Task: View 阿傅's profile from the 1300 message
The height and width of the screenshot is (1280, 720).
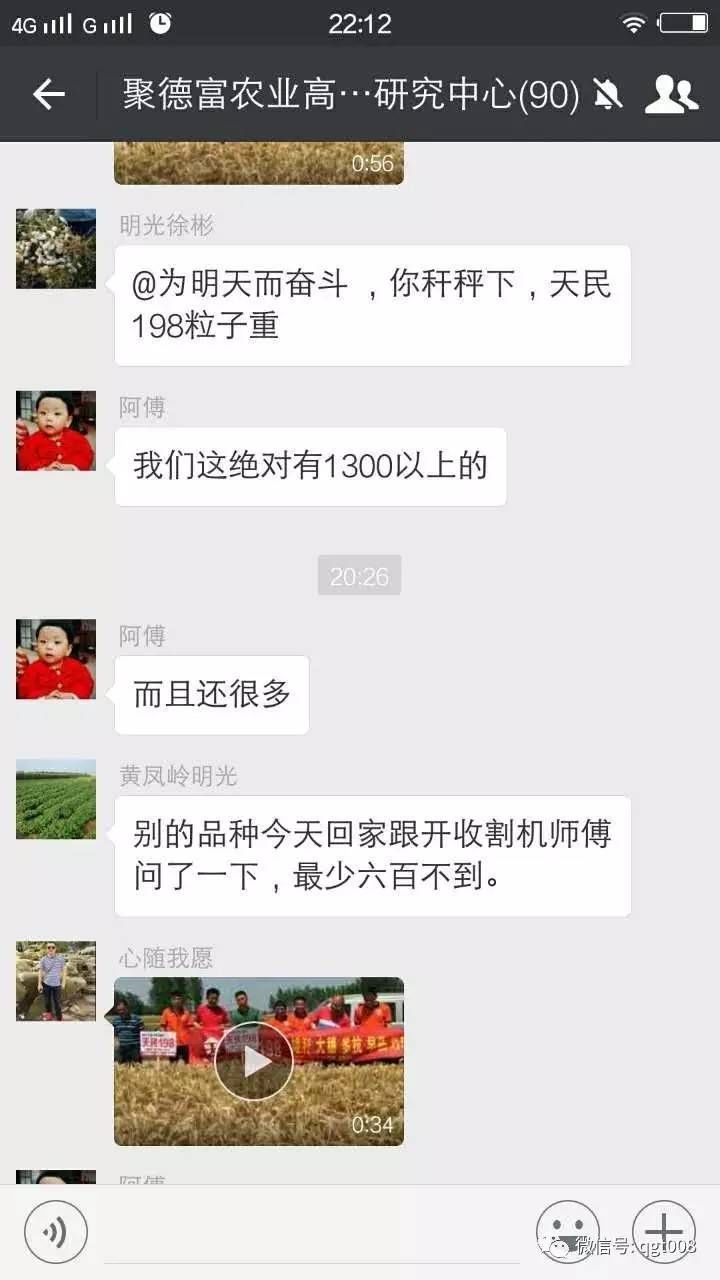Action: [x=56, y=431]
